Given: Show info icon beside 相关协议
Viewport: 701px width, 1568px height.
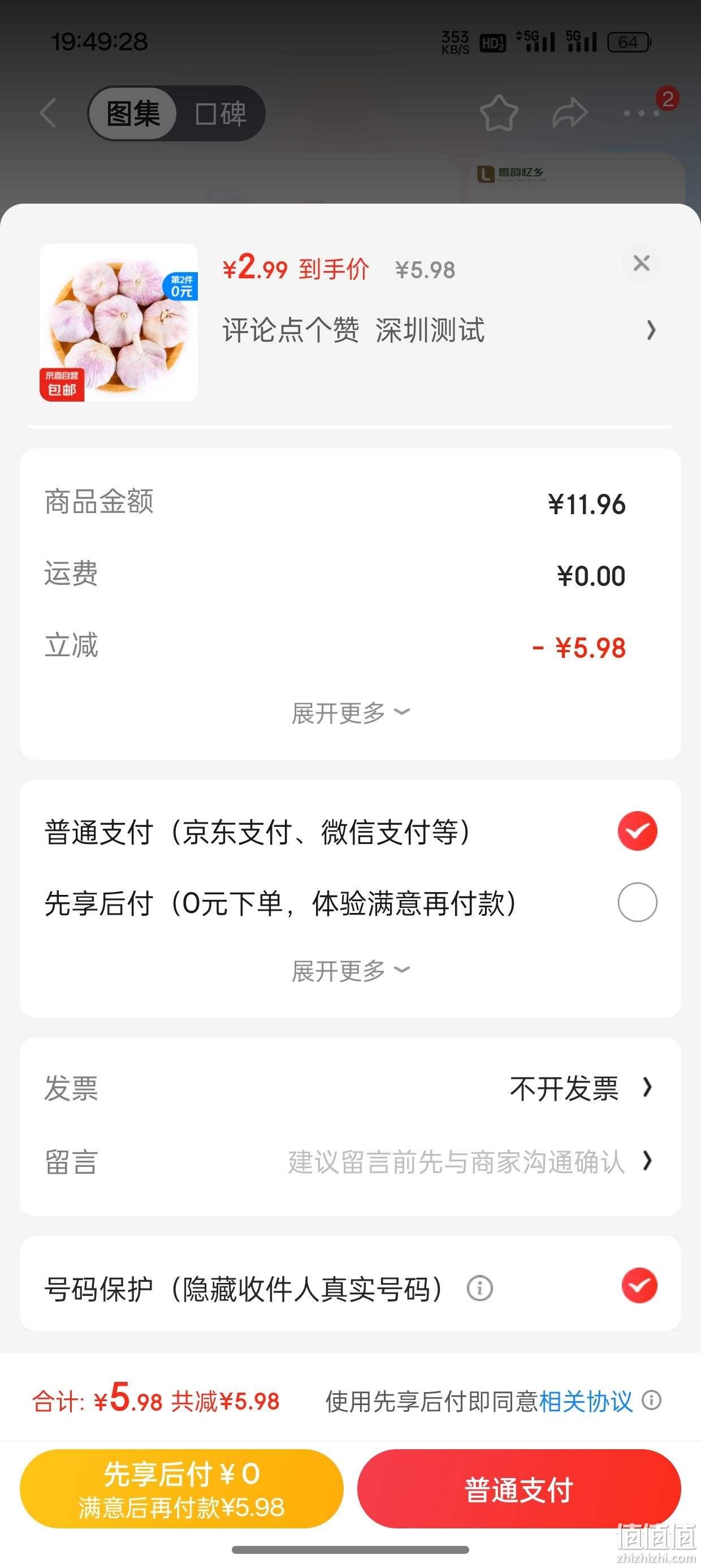Looking at the screenshot, I should 651,1400.
